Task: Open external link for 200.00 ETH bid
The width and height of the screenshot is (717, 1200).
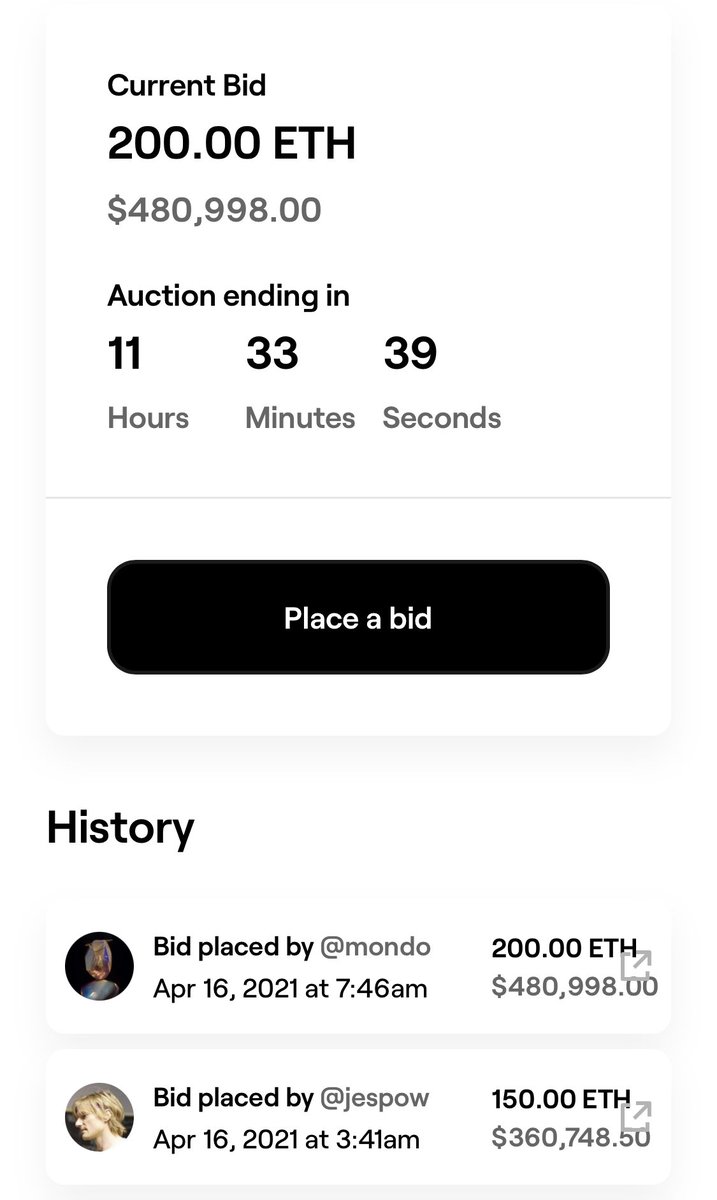Action: (636, 966)
